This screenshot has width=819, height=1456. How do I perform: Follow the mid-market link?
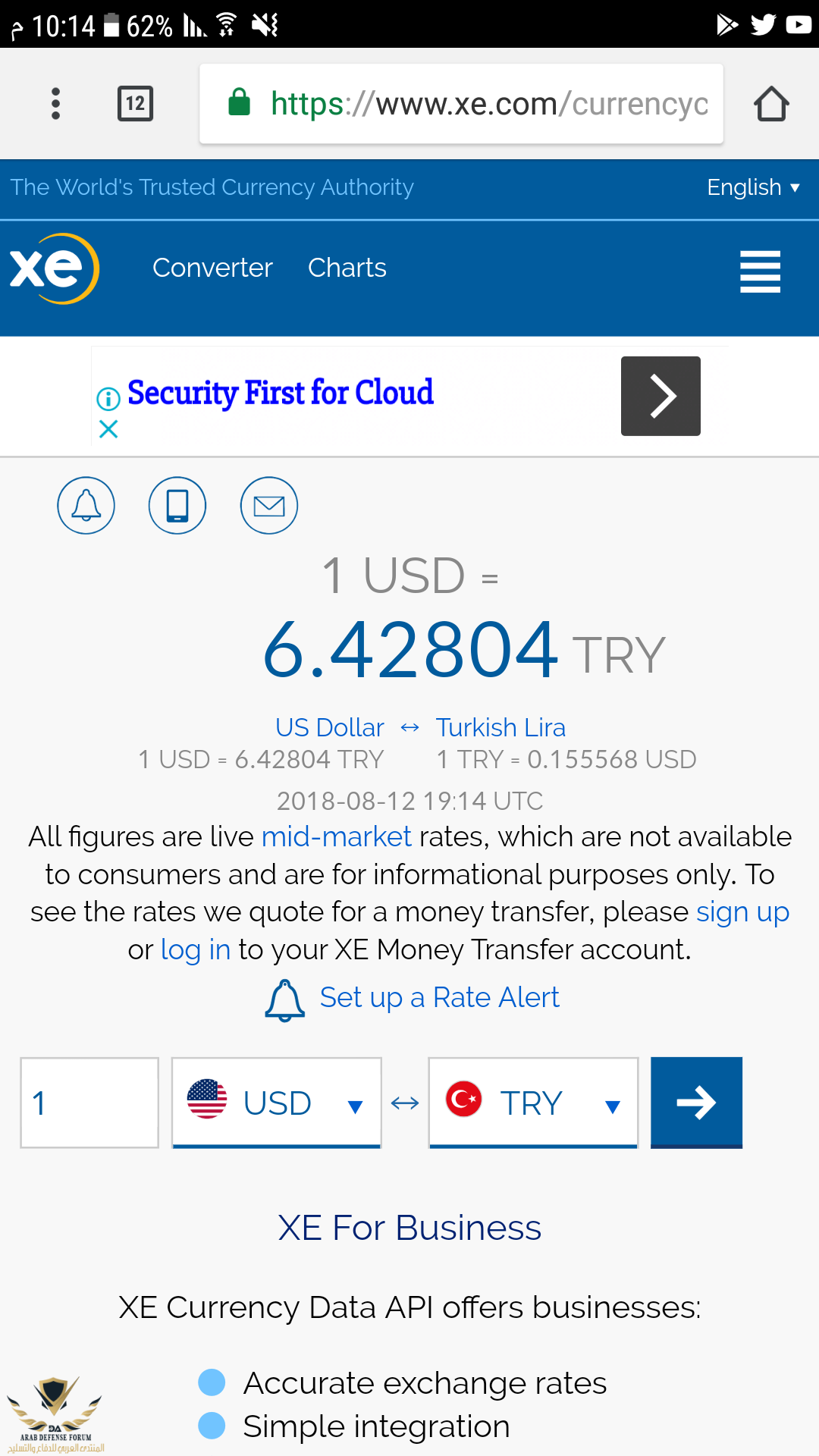point(336,836)
